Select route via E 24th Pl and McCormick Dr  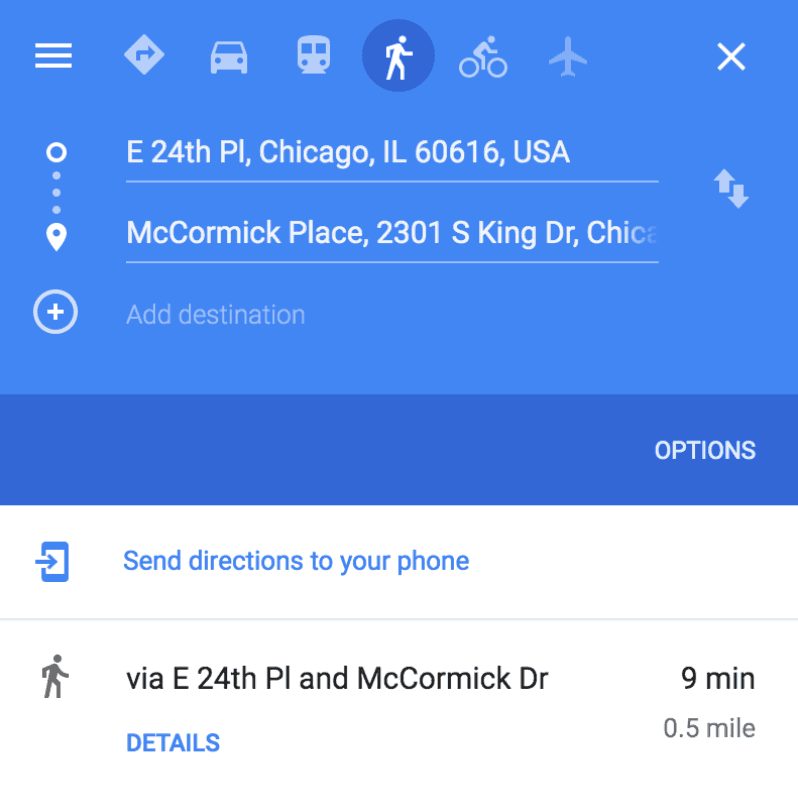(337, 680)
